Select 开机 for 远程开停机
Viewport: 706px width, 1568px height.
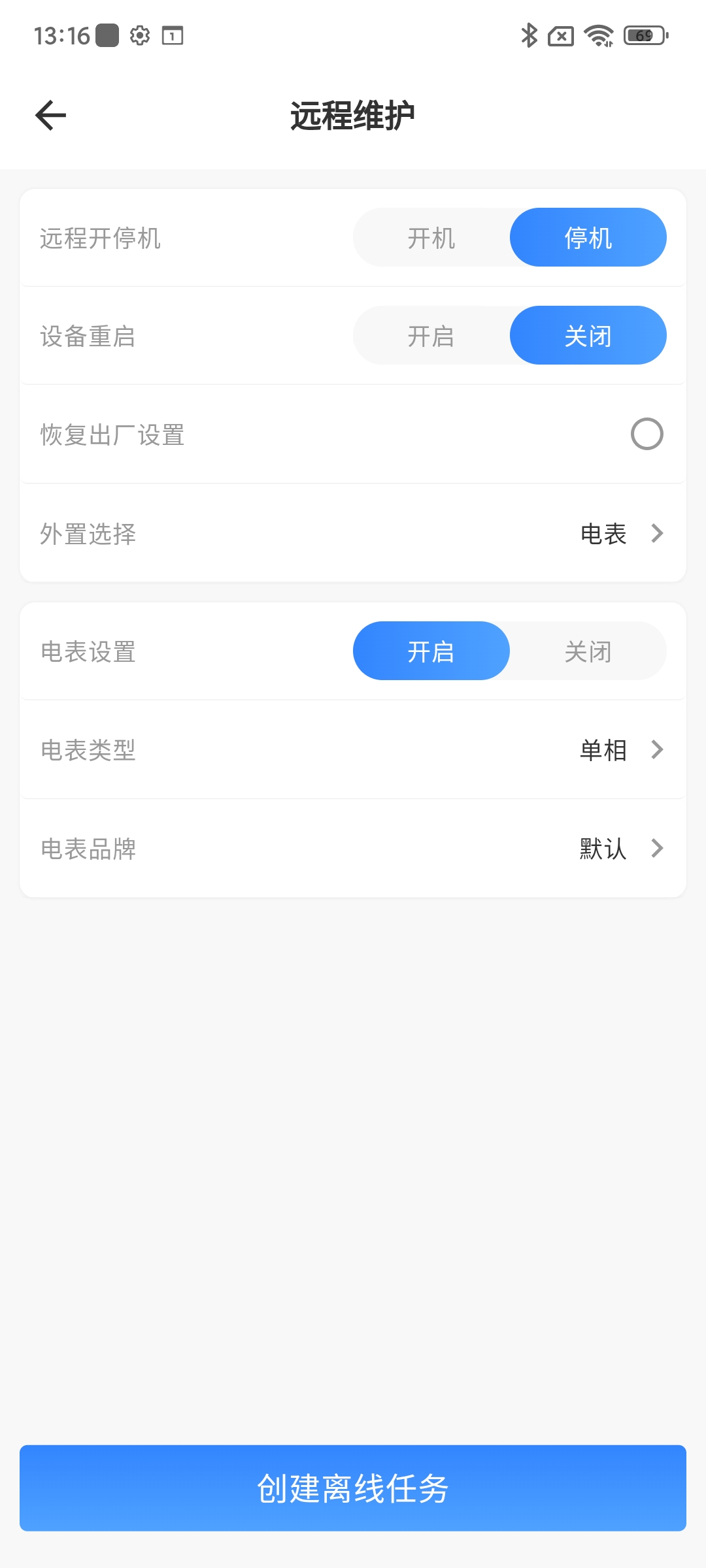[x=431, y=238]
